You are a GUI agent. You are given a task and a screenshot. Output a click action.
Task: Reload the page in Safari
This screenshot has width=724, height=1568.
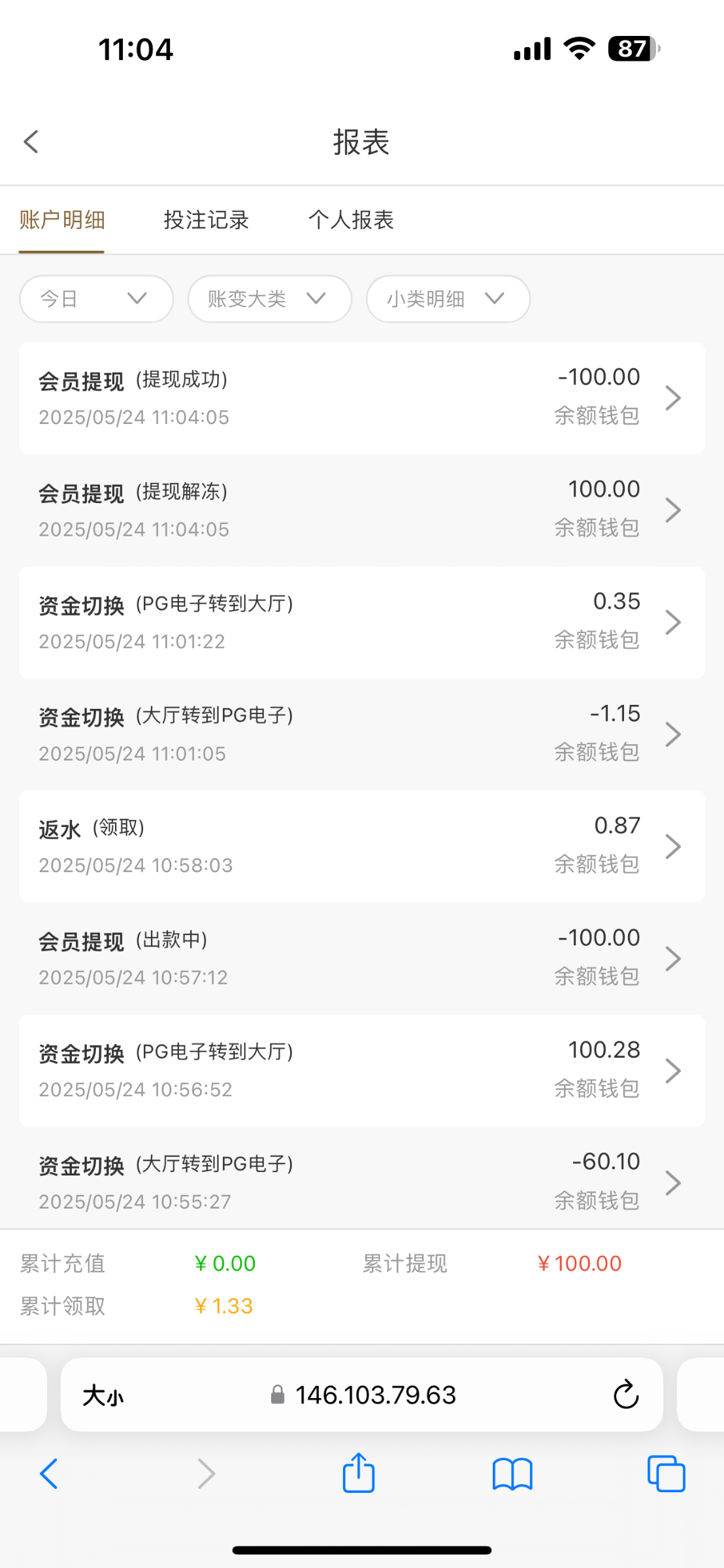pos(625,1395)
